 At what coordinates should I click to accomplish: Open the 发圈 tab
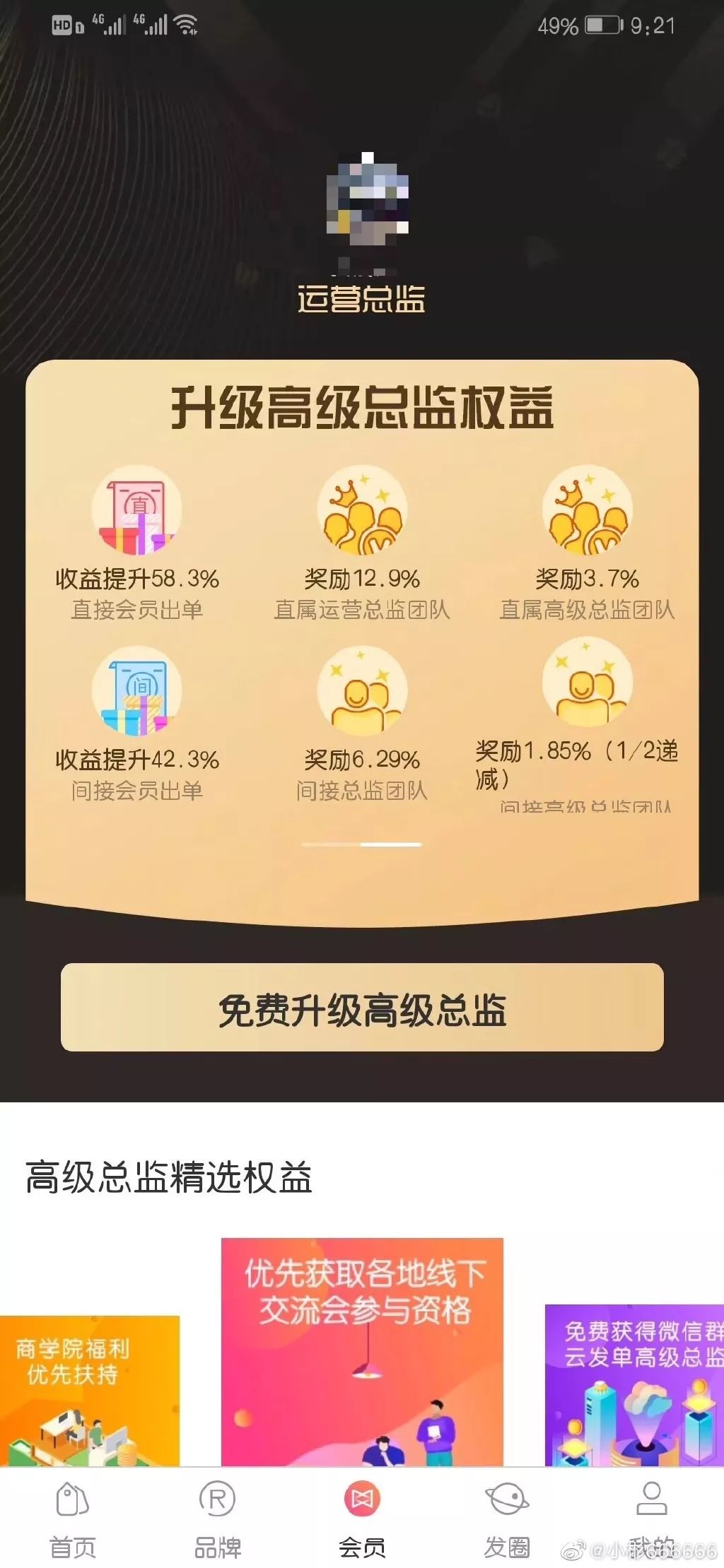507,1516
